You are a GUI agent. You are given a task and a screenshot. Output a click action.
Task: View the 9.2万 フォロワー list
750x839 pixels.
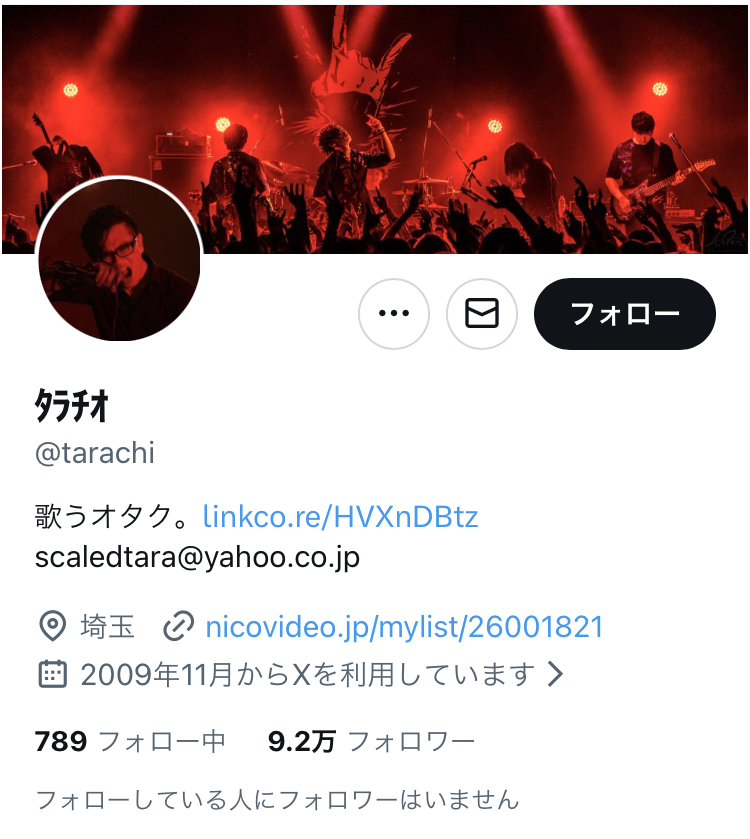371,741
